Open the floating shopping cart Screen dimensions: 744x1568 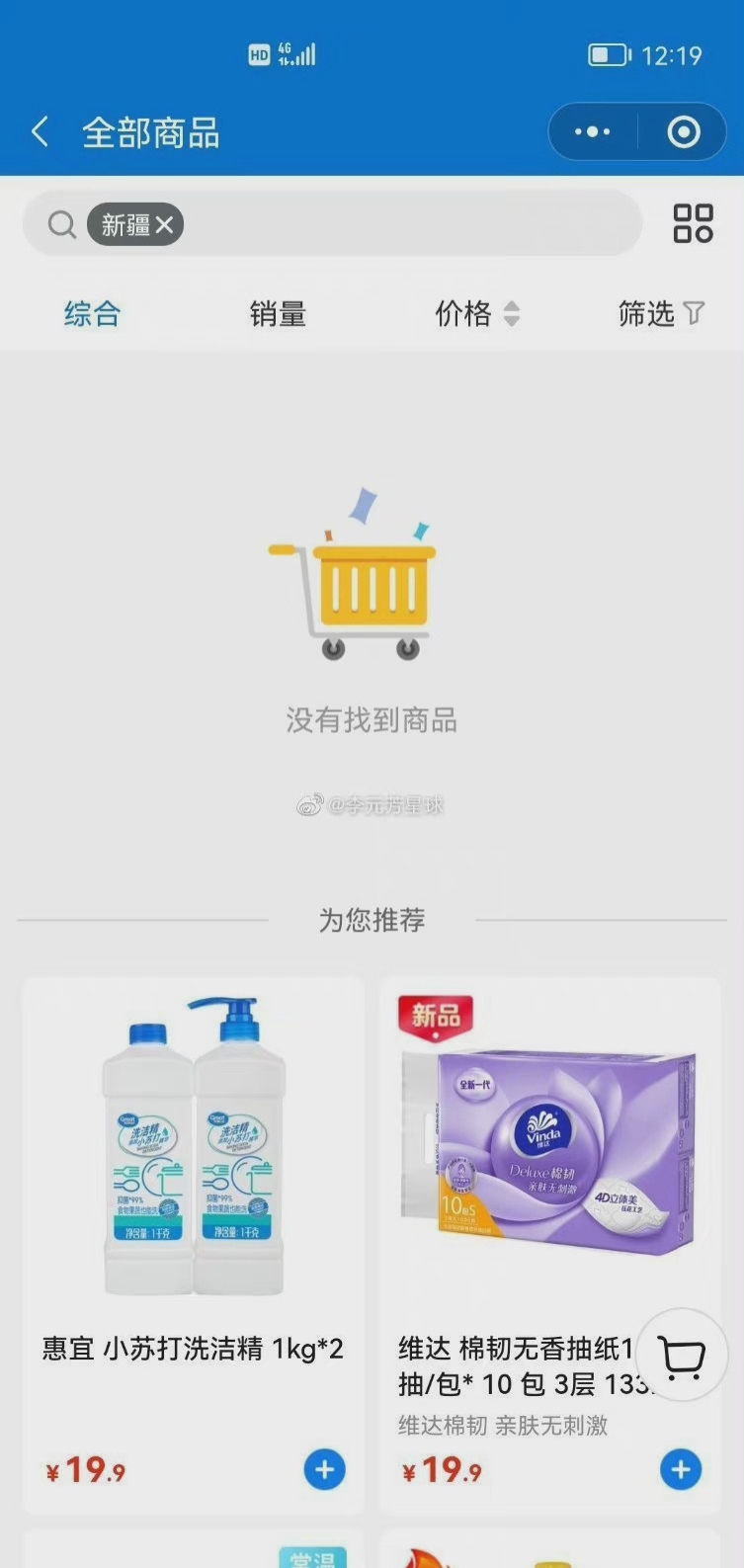pyautogui.click(x=683, y=1357)
